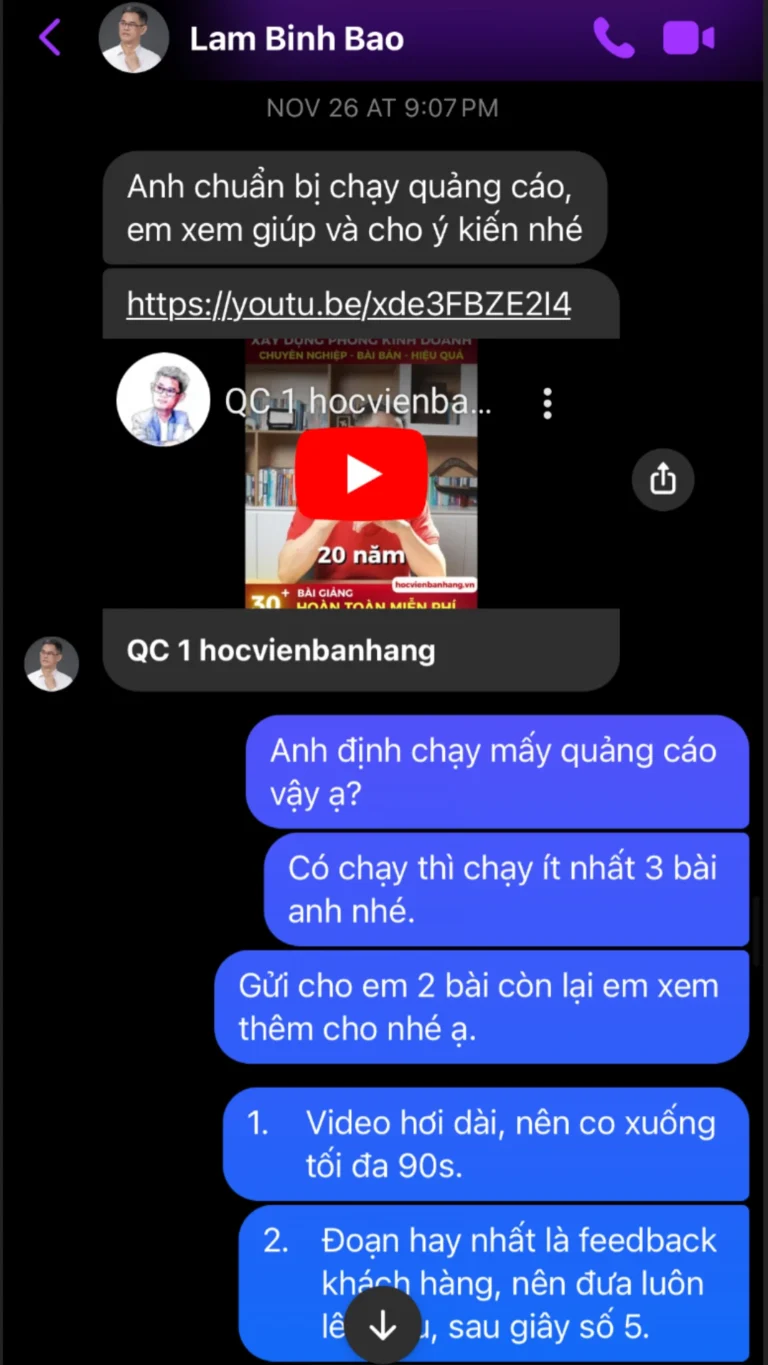
Task: Open Lam Binh Bao's profile from the header
Action: 296,39
